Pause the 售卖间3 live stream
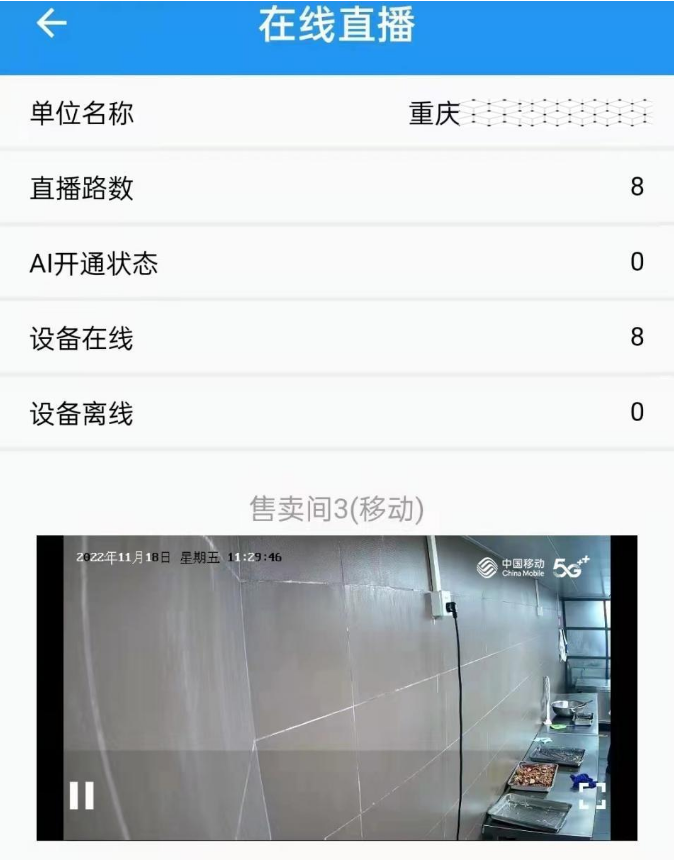 pyautogui.click(x=81, y=795)
